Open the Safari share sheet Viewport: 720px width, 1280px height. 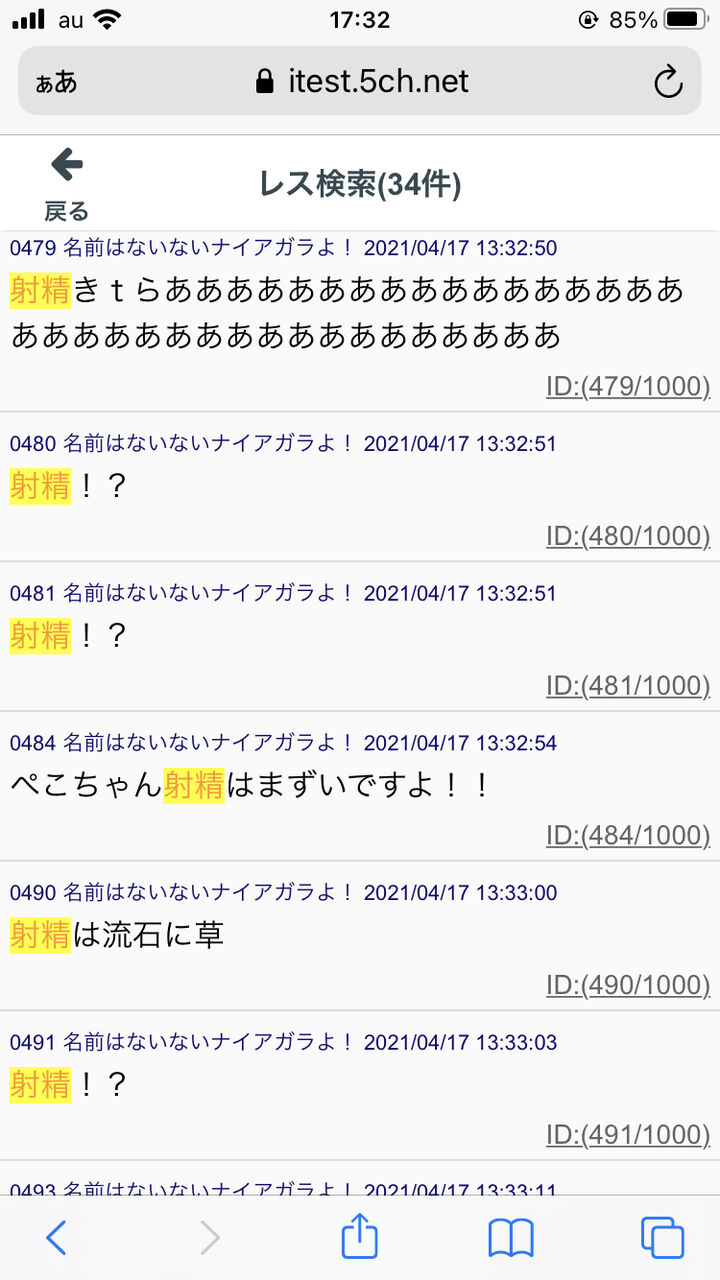359,1238
